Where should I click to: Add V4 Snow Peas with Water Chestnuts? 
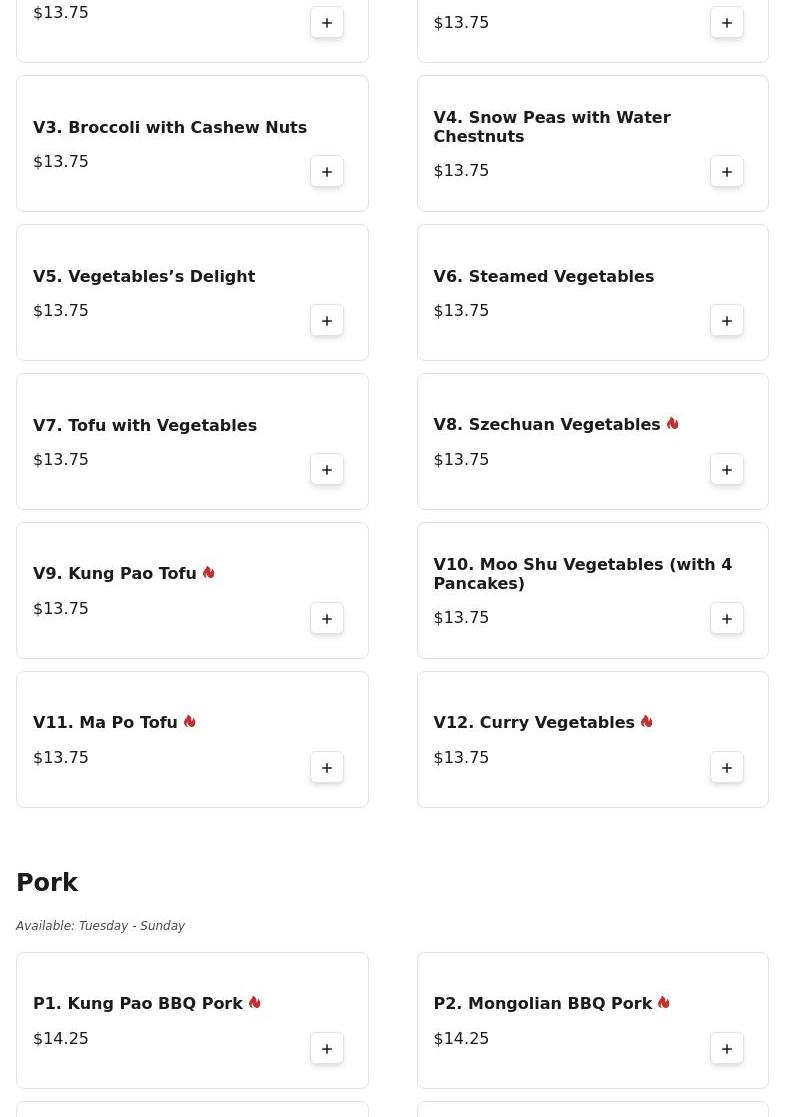[x=727, y=172]
